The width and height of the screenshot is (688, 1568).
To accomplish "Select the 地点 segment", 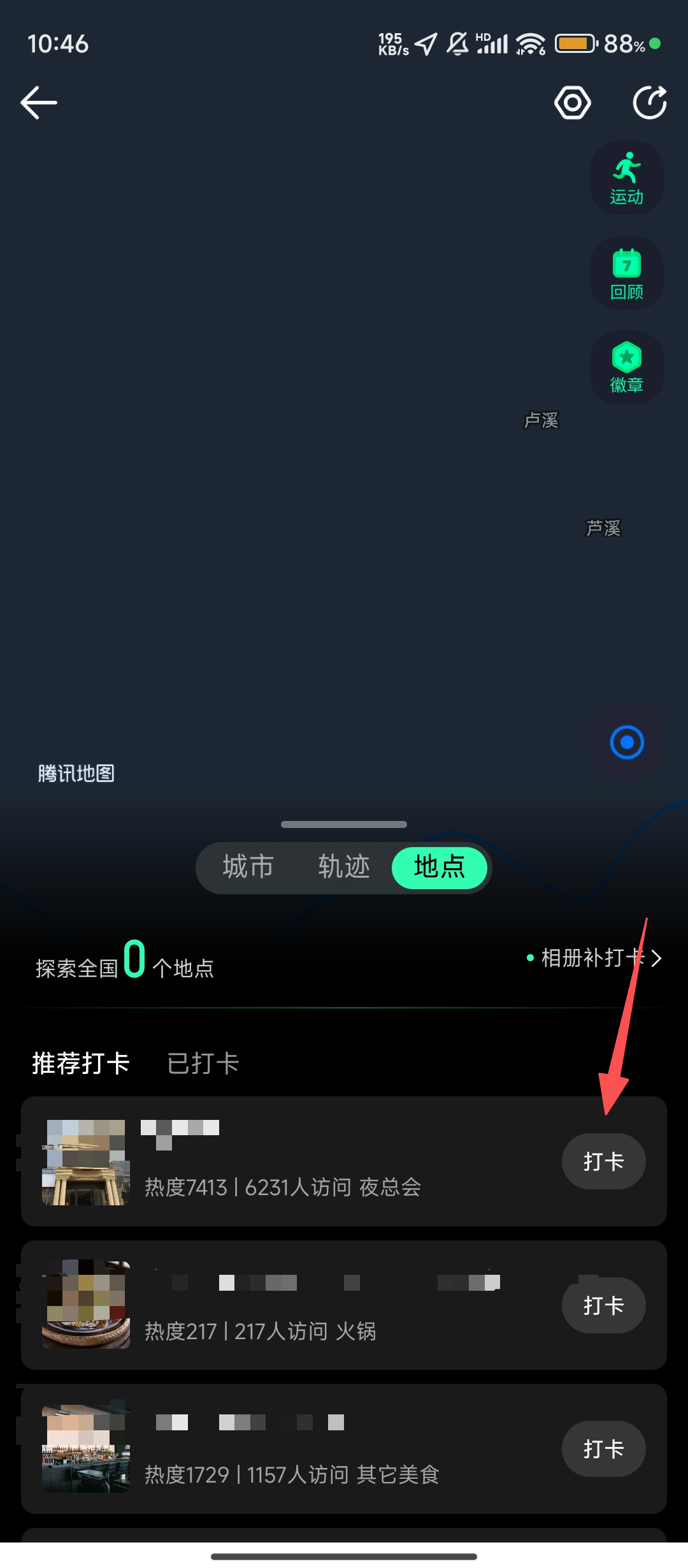I will point(439,867).
